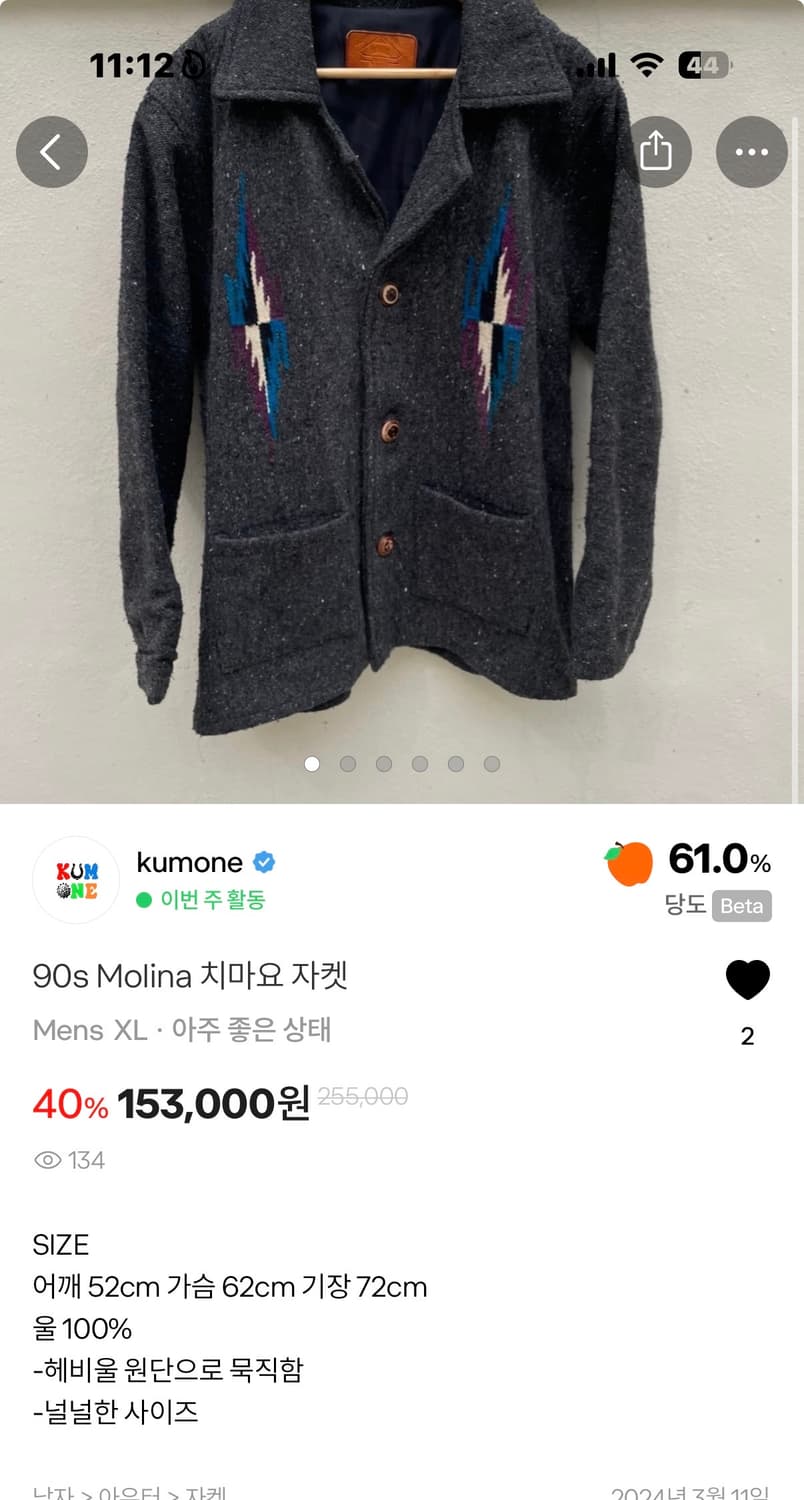Tap the like count showing 2

[748, 1037]
